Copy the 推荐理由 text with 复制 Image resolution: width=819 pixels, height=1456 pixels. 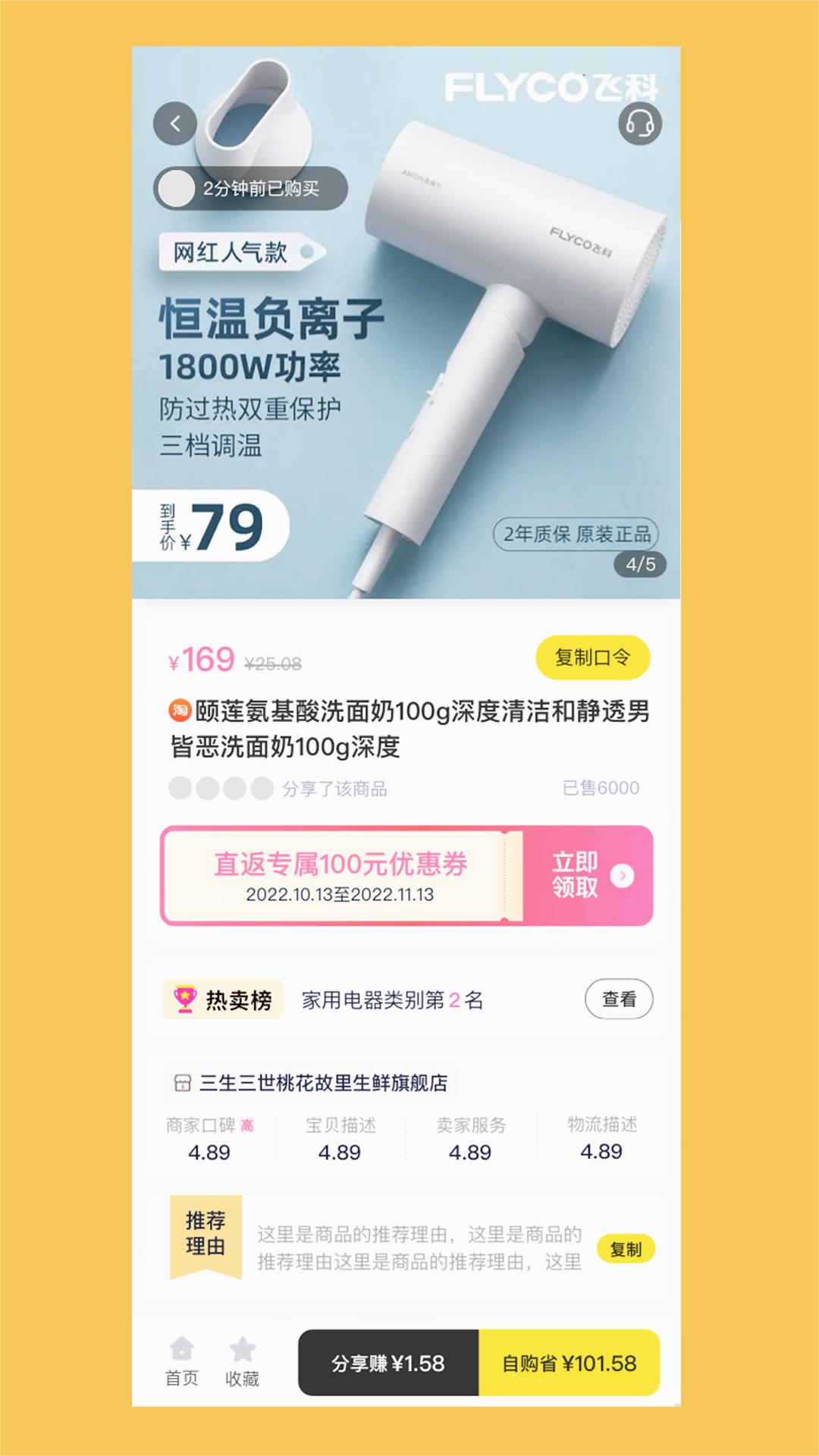click(626, 1249)
